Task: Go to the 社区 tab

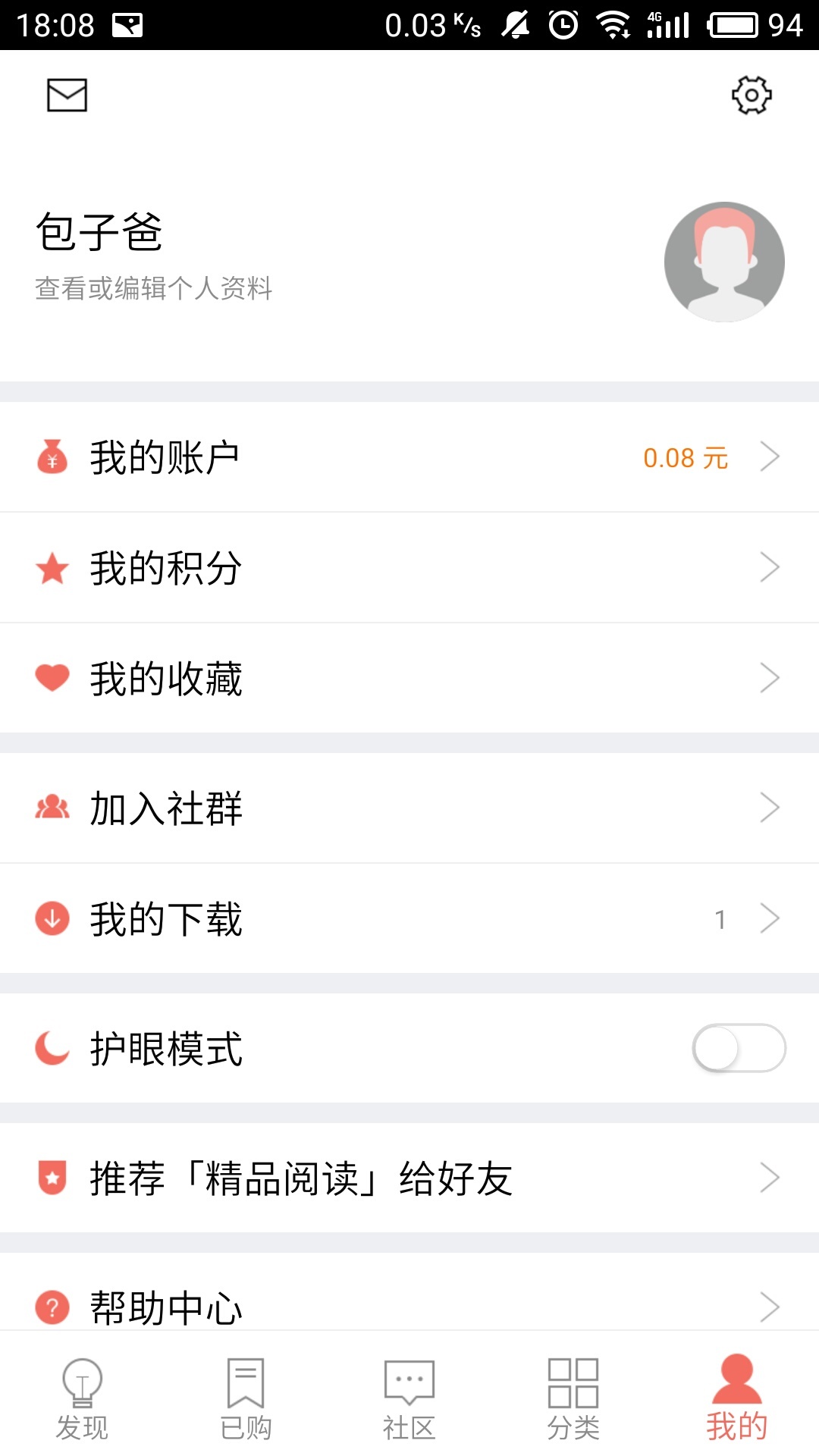Action: coord(409,1399)
